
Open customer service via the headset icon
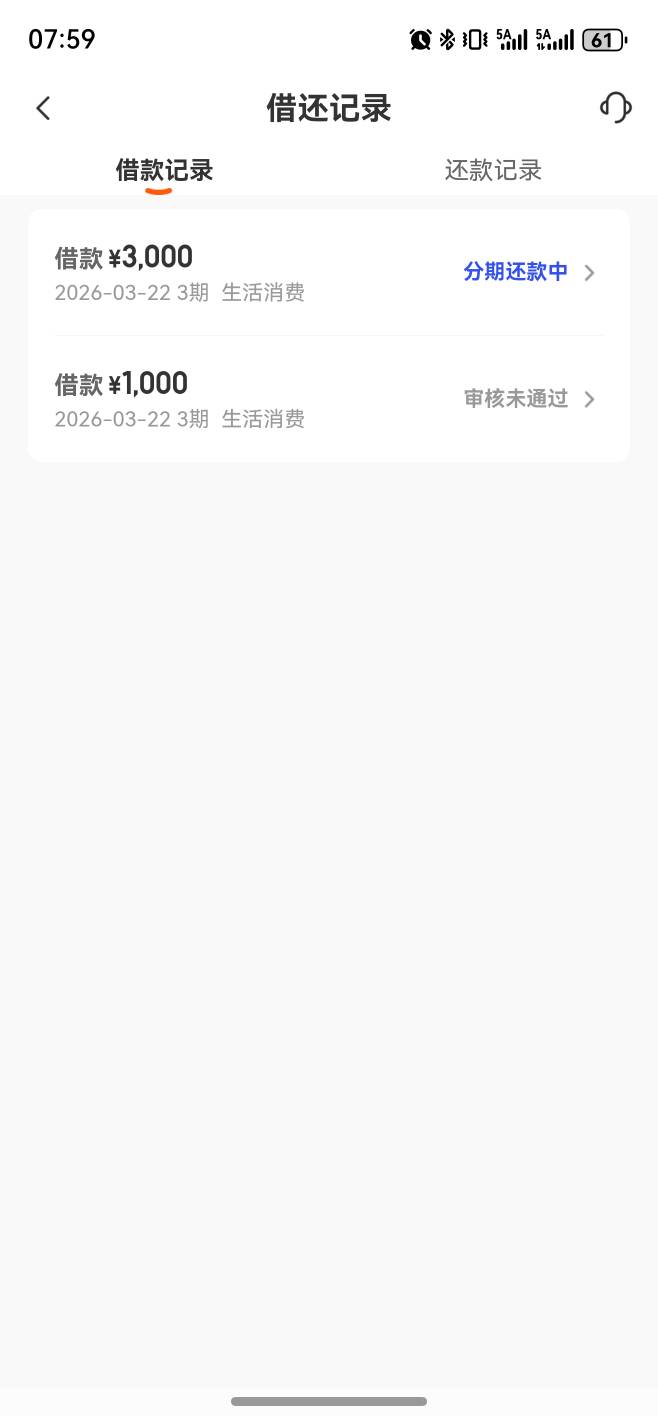pyautogui.click(x=616, y=107)
